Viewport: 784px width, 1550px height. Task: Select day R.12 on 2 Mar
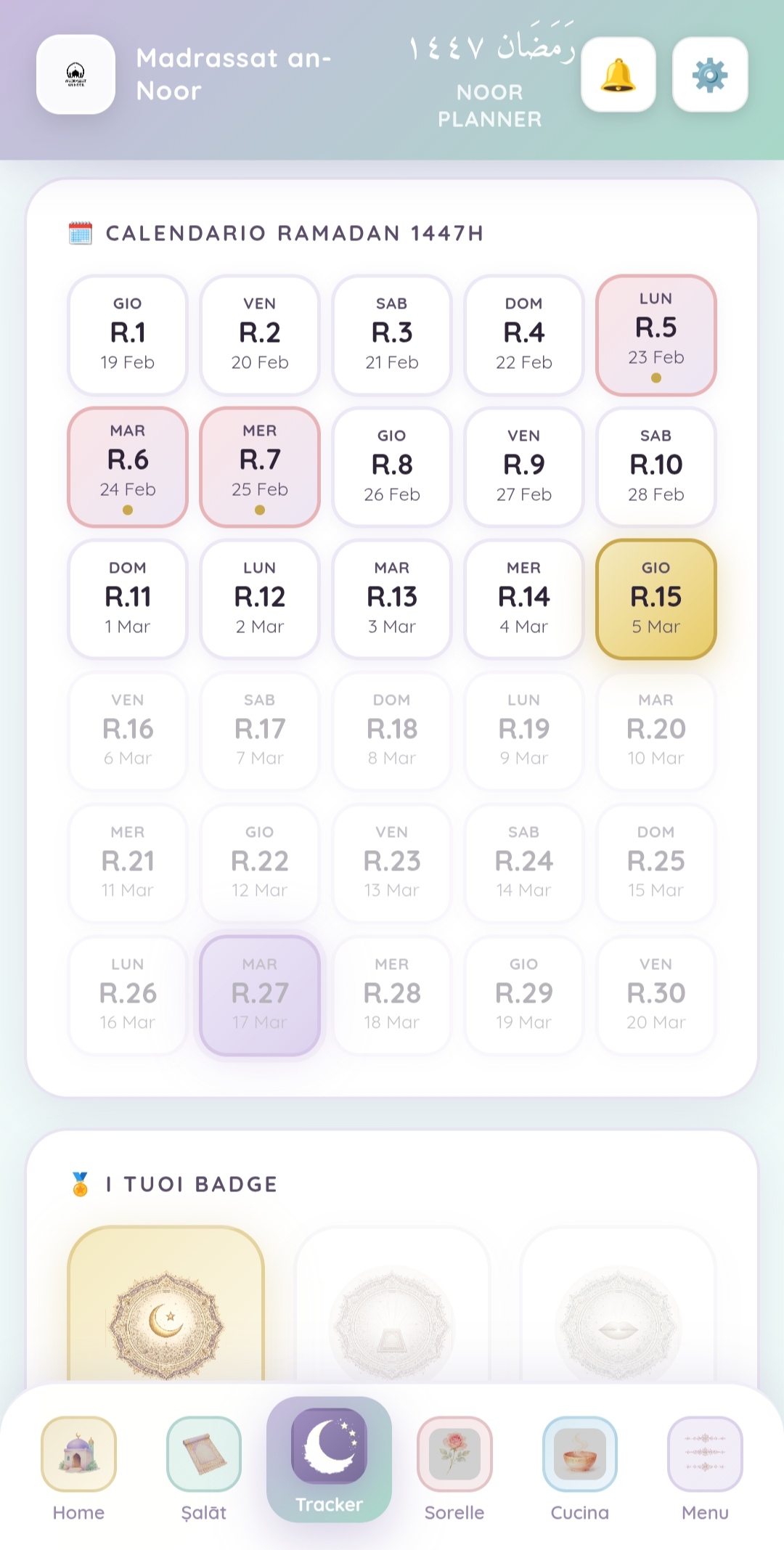click(x=260, y=599)
